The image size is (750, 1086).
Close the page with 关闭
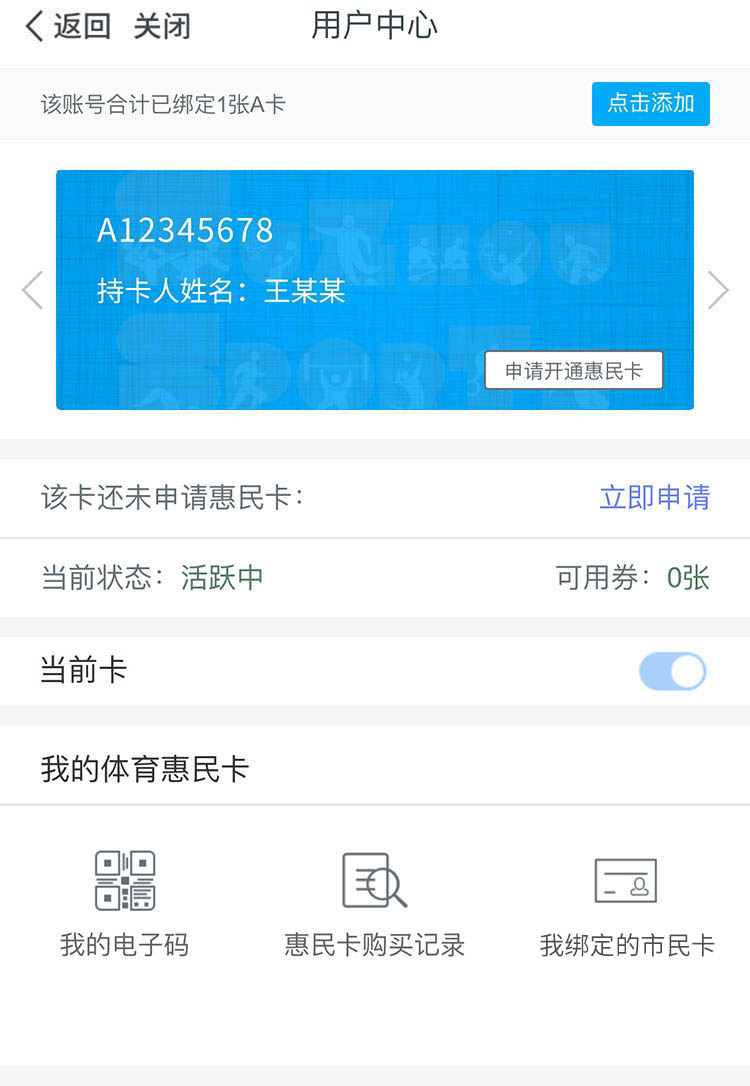162,27
